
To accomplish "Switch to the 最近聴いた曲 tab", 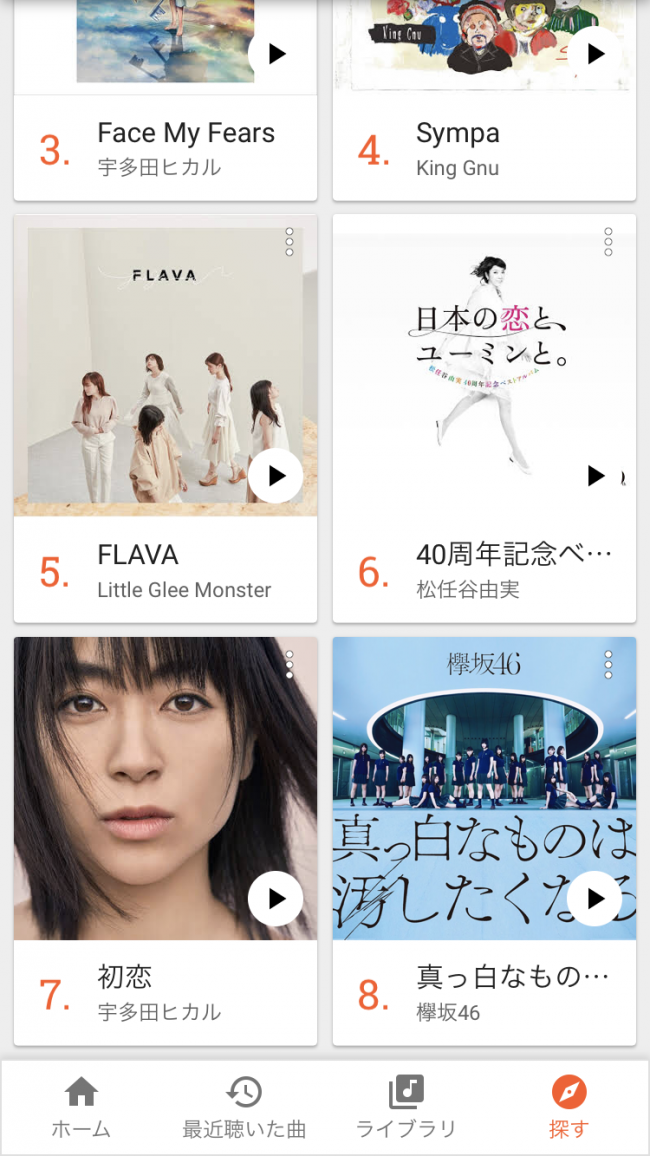I will (x=244, y=1108).
